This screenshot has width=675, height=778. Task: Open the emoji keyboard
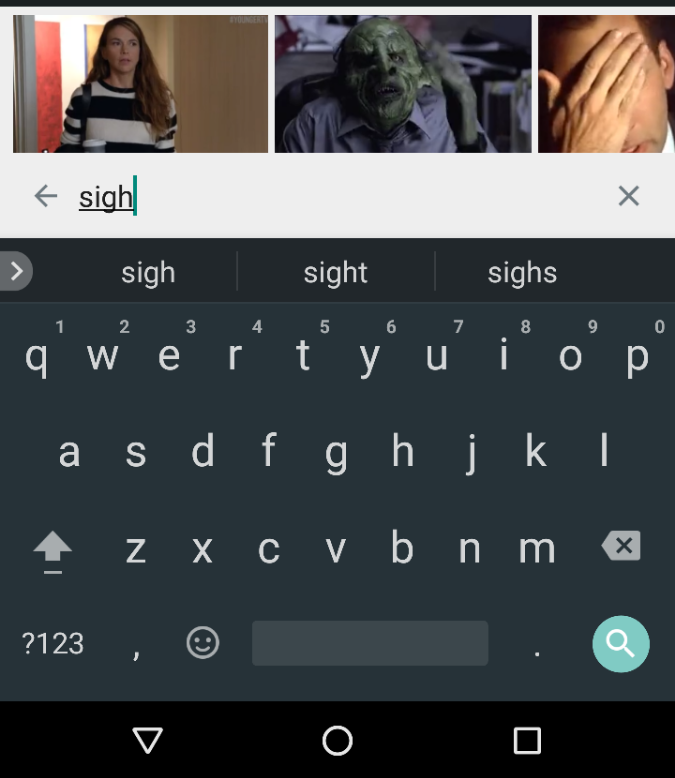point(203,643)
